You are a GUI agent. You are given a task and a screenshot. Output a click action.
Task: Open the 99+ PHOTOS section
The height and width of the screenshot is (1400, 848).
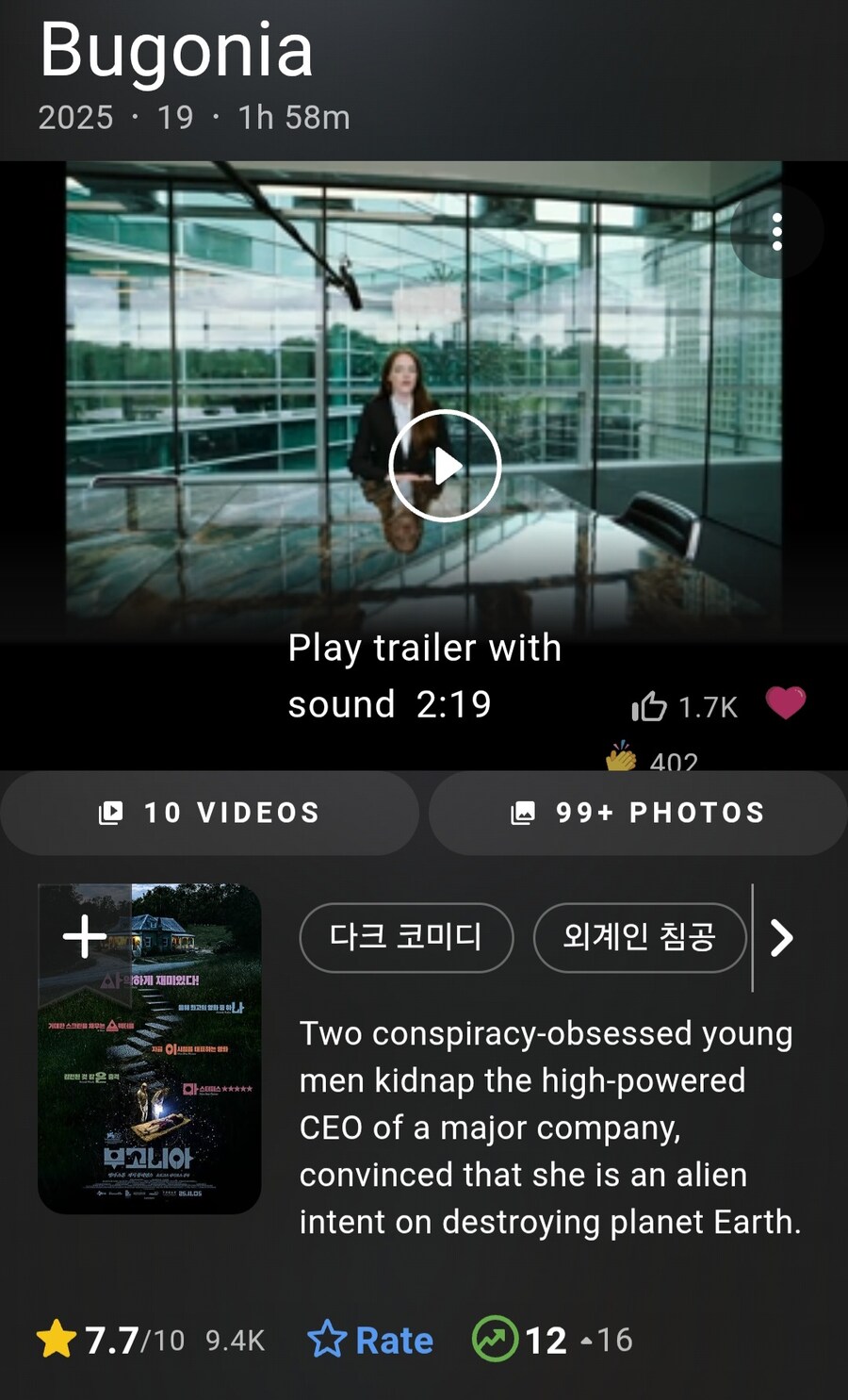click(x=638, y=812)
